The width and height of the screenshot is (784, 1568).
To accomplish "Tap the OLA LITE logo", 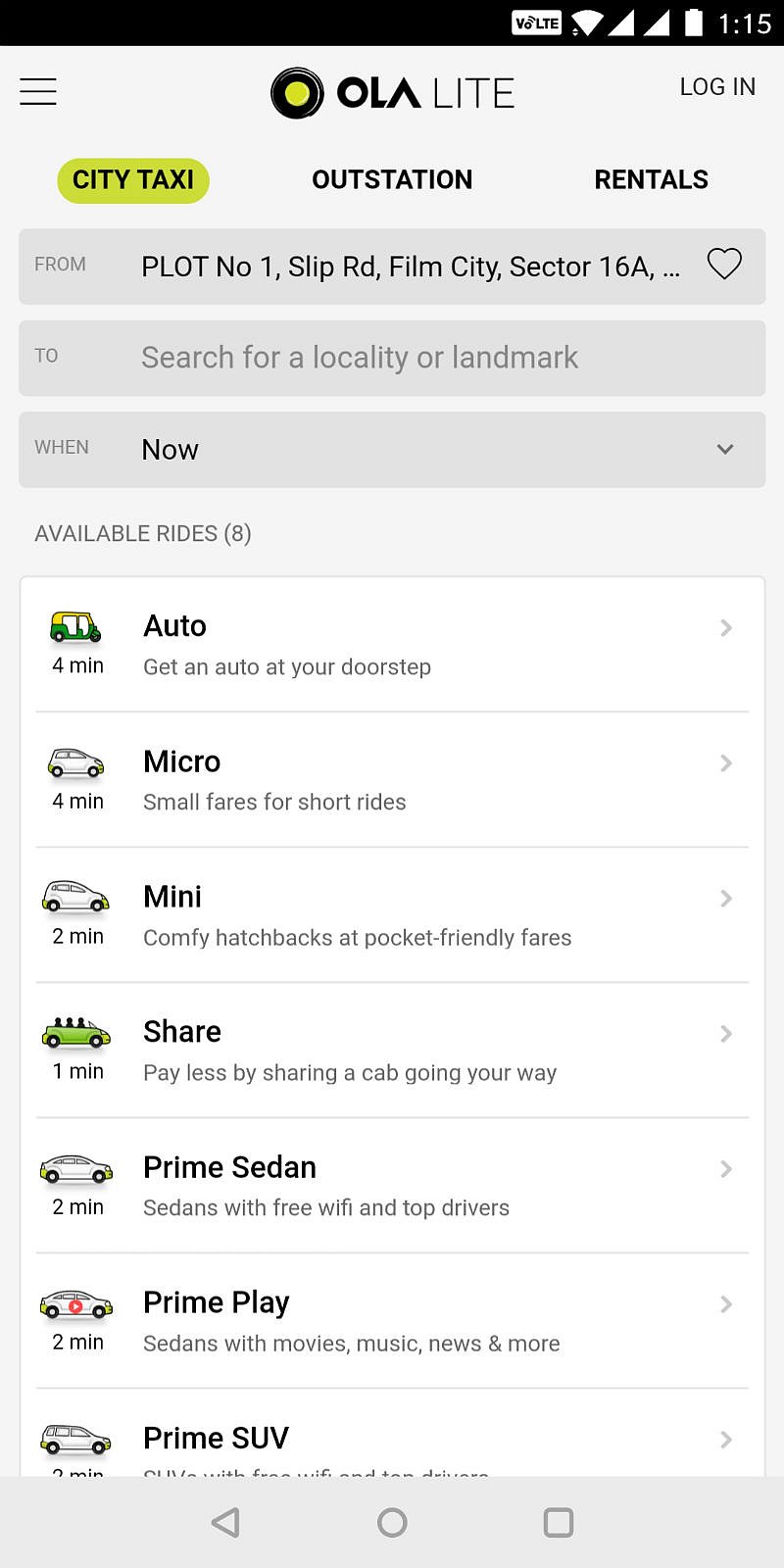I will pyautogui.click(x=391, y=91).
